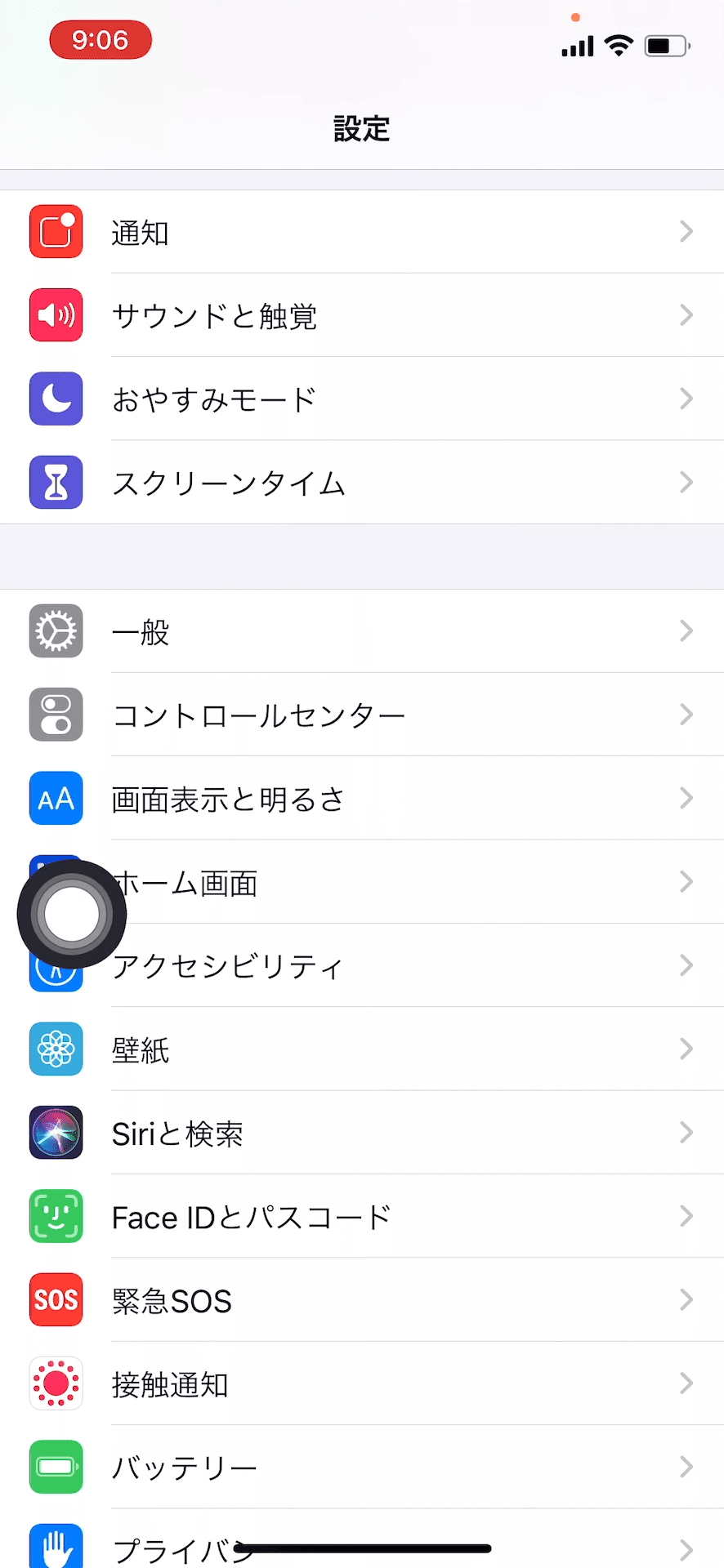Tap the サウンドと触覚 speaker icon

pos(56,315)
